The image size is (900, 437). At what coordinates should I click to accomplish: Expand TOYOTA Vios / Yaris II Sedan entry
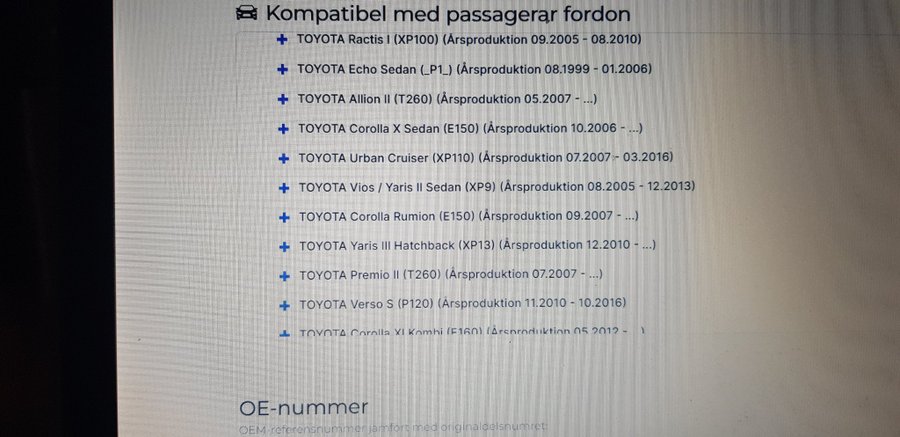[283, 187]
